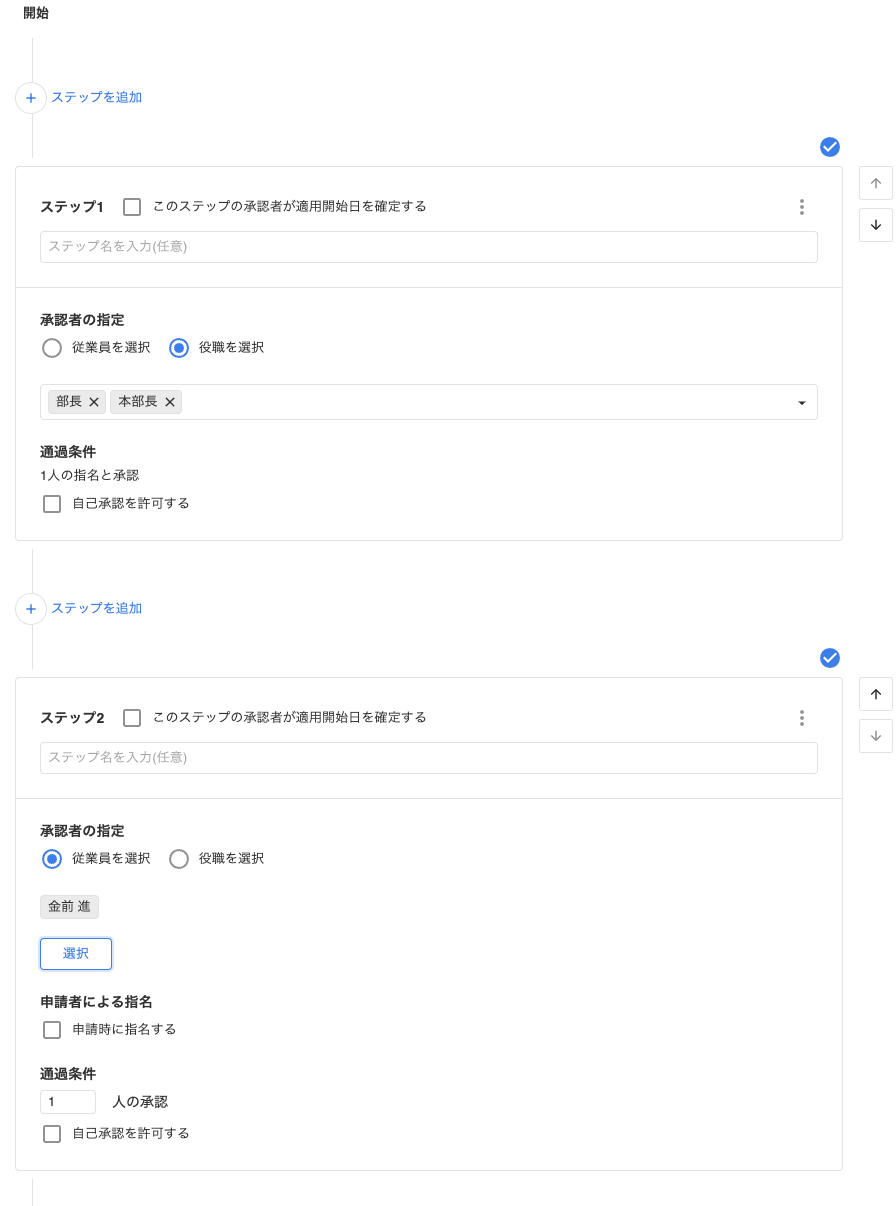Select 役職を選択 in ステップ2
The image size is (896, 1206).
click(x=179, y=859)
